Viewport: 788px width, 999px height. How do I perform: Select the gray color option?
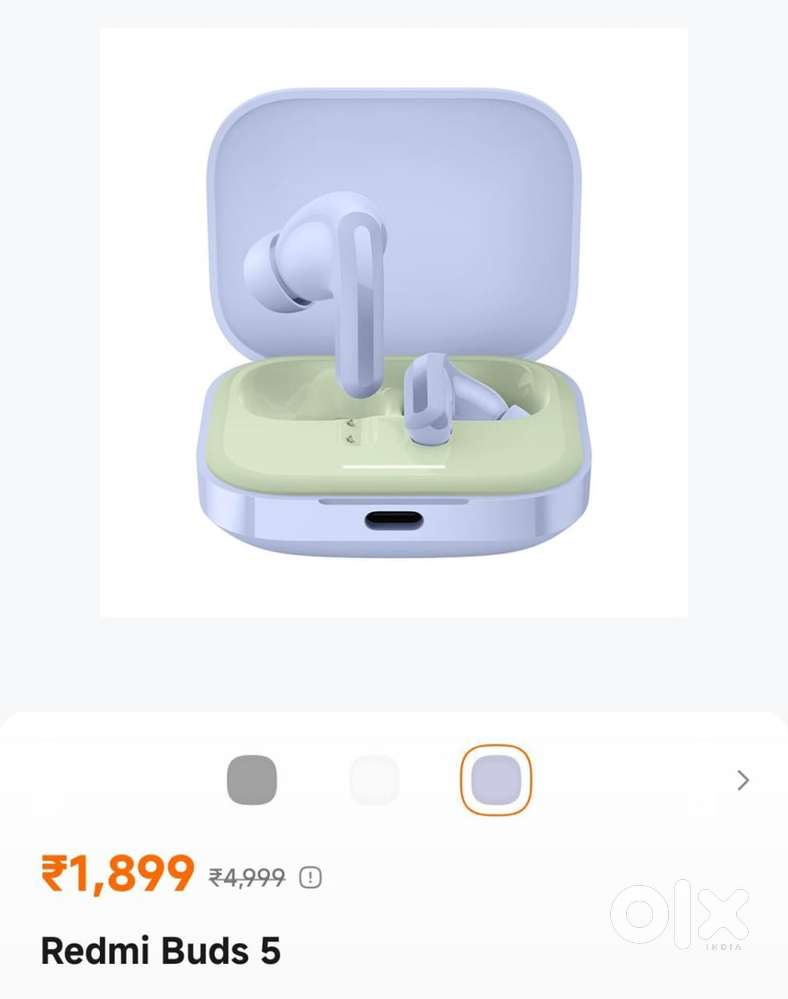click(x=252, y=780)
